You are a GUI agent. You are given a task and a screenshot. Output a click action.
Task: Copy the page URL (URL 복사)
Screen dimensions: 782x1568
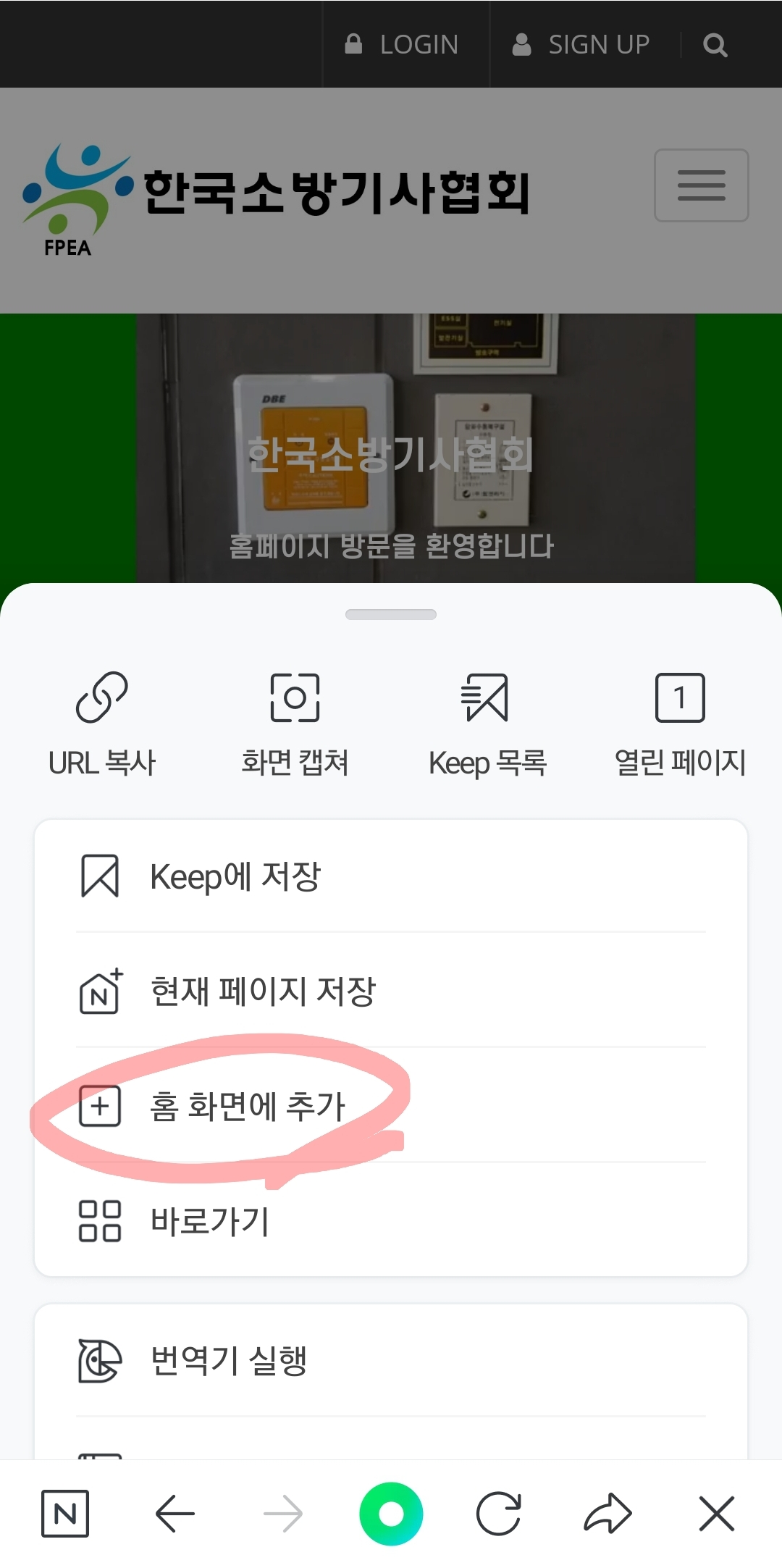pyautogui.click(x=102, y=723)
